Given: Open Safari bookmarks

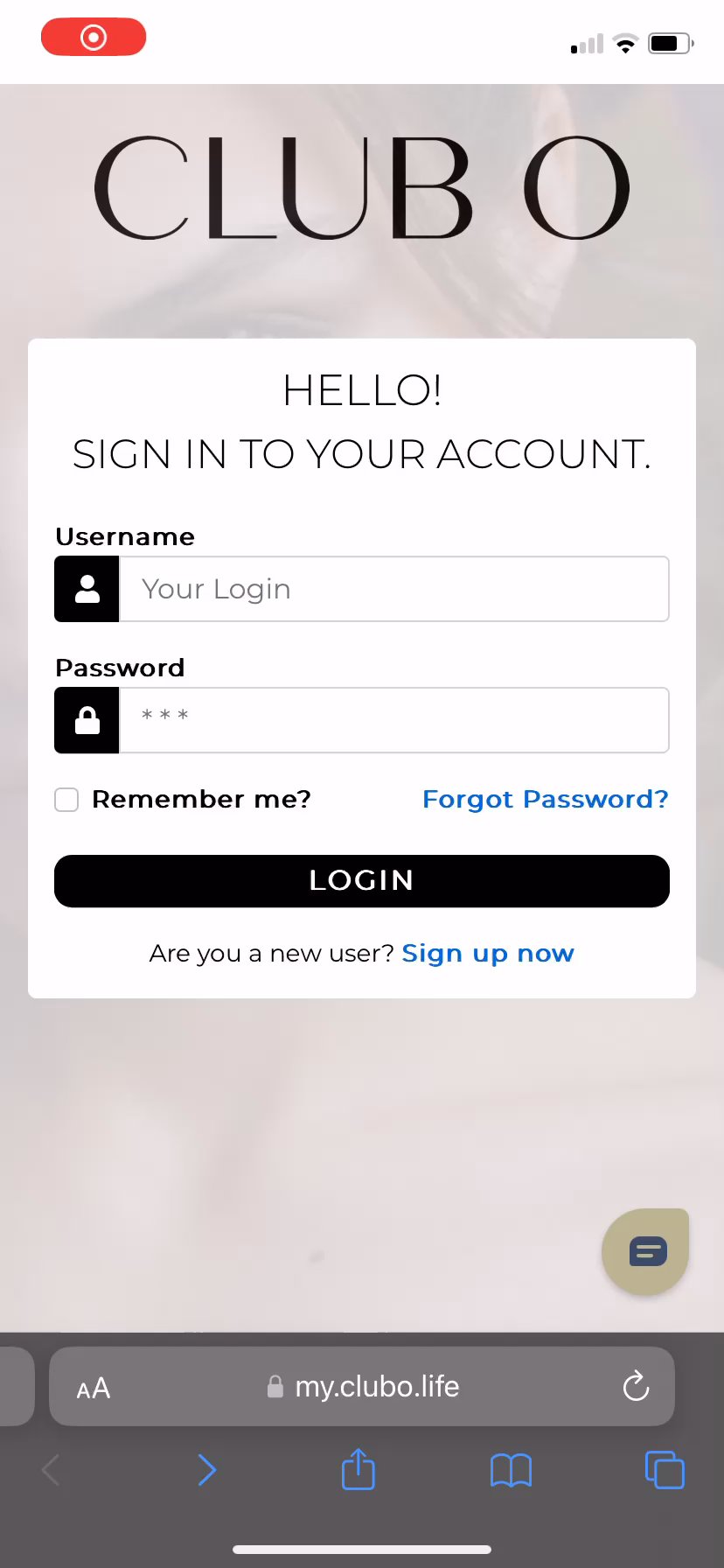Looking at the screenshot, I should pos(511,1470).
